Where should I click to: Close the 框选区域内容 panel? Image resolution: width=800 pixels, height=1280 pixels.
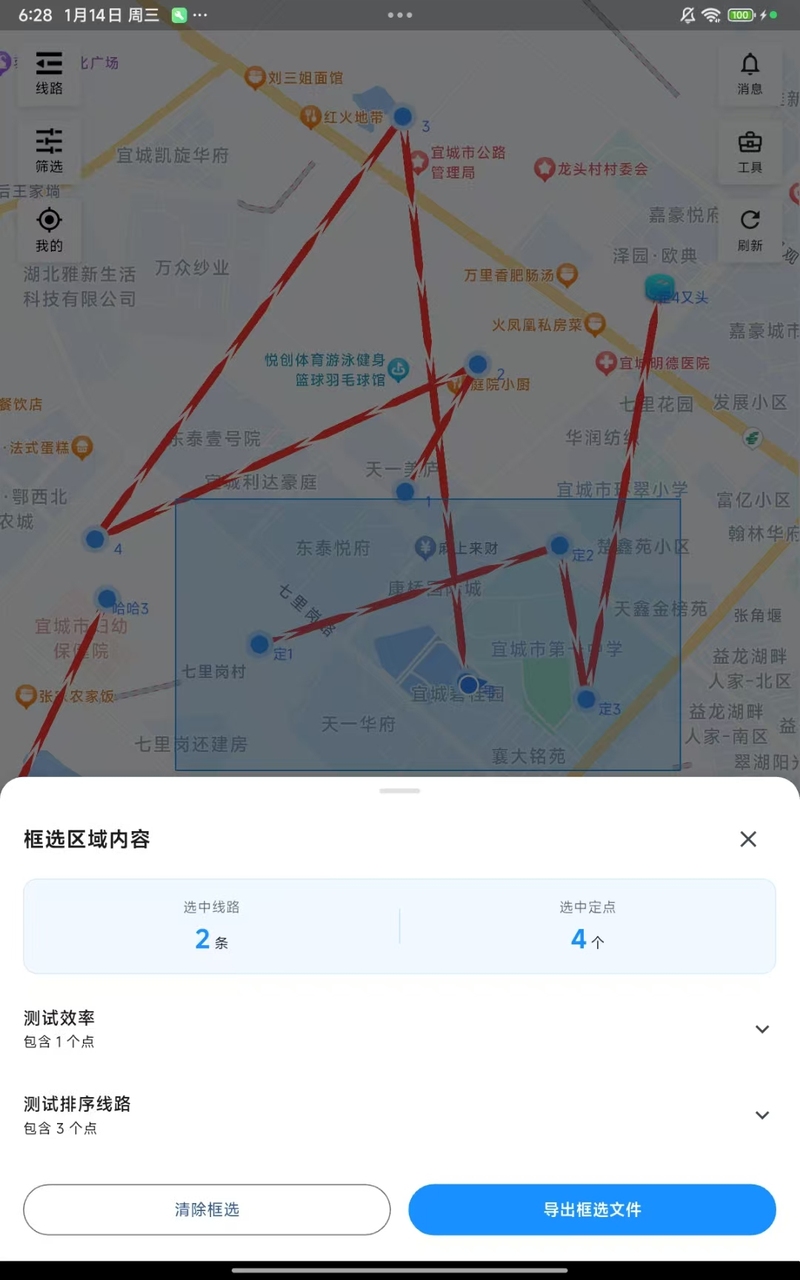(748, 839)
